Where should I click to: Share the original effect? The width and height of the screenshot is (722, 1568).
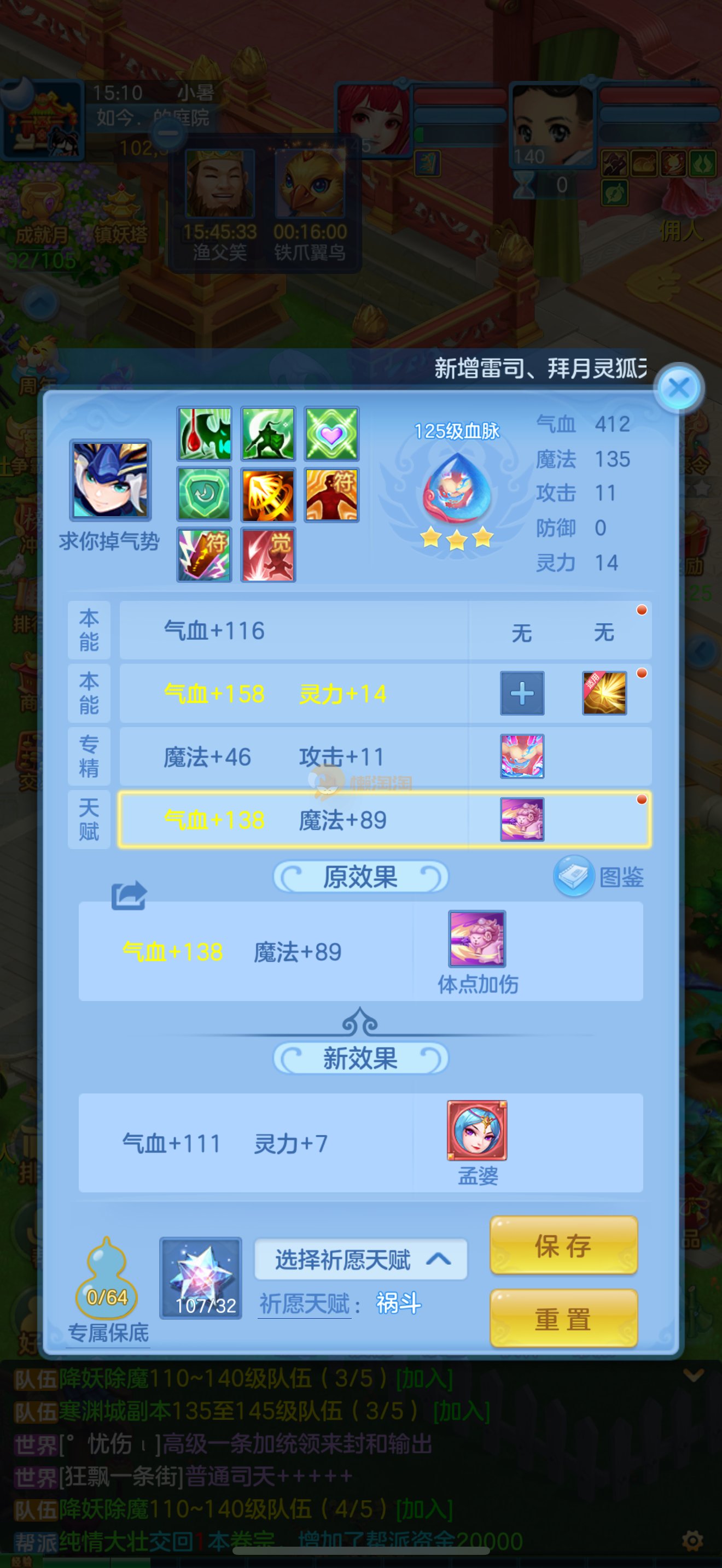click(129, 896)
